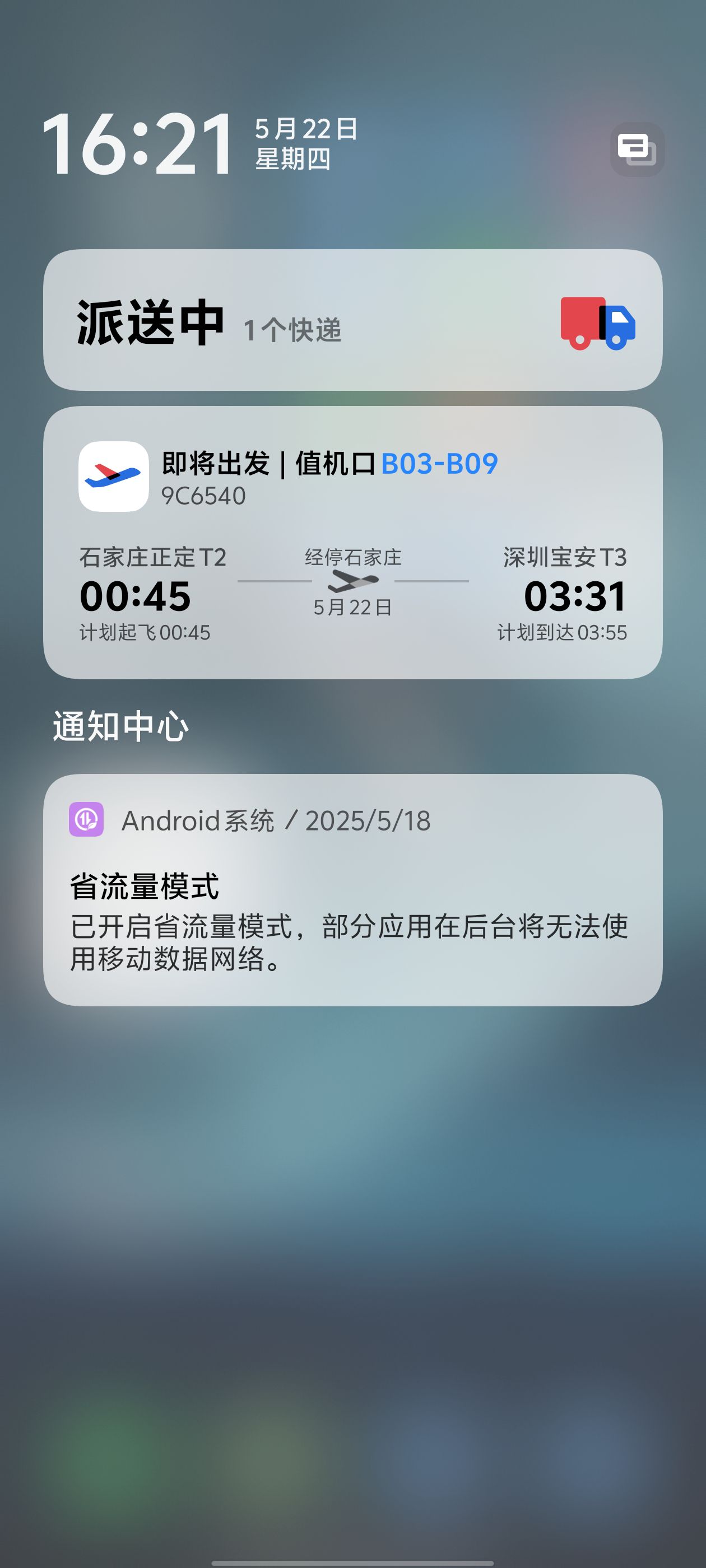Open the 省流量模式 Android system notification
This screenshot has height=1568, width=706.
pos(352,890)
